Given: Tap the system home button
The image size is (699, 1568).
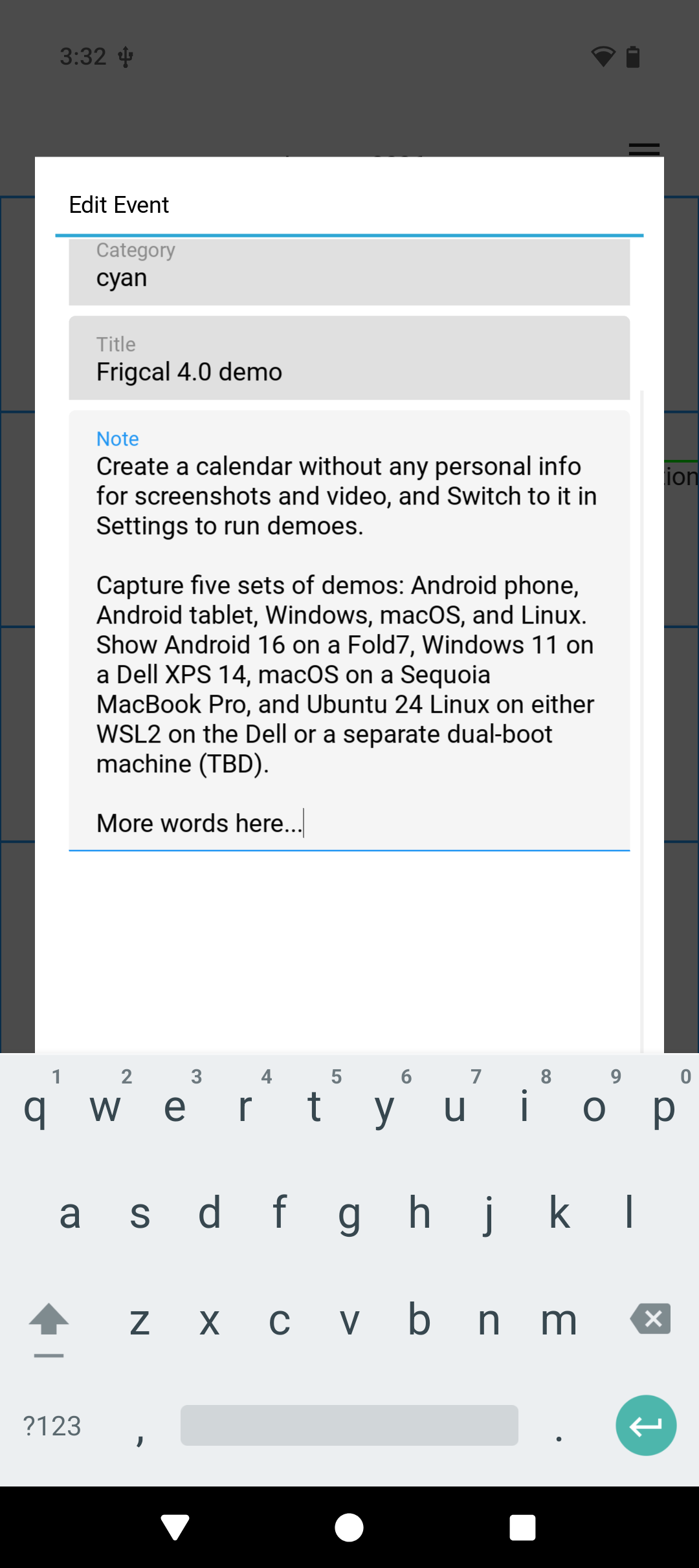Looking at the screenshot, I should point(349,1528).
